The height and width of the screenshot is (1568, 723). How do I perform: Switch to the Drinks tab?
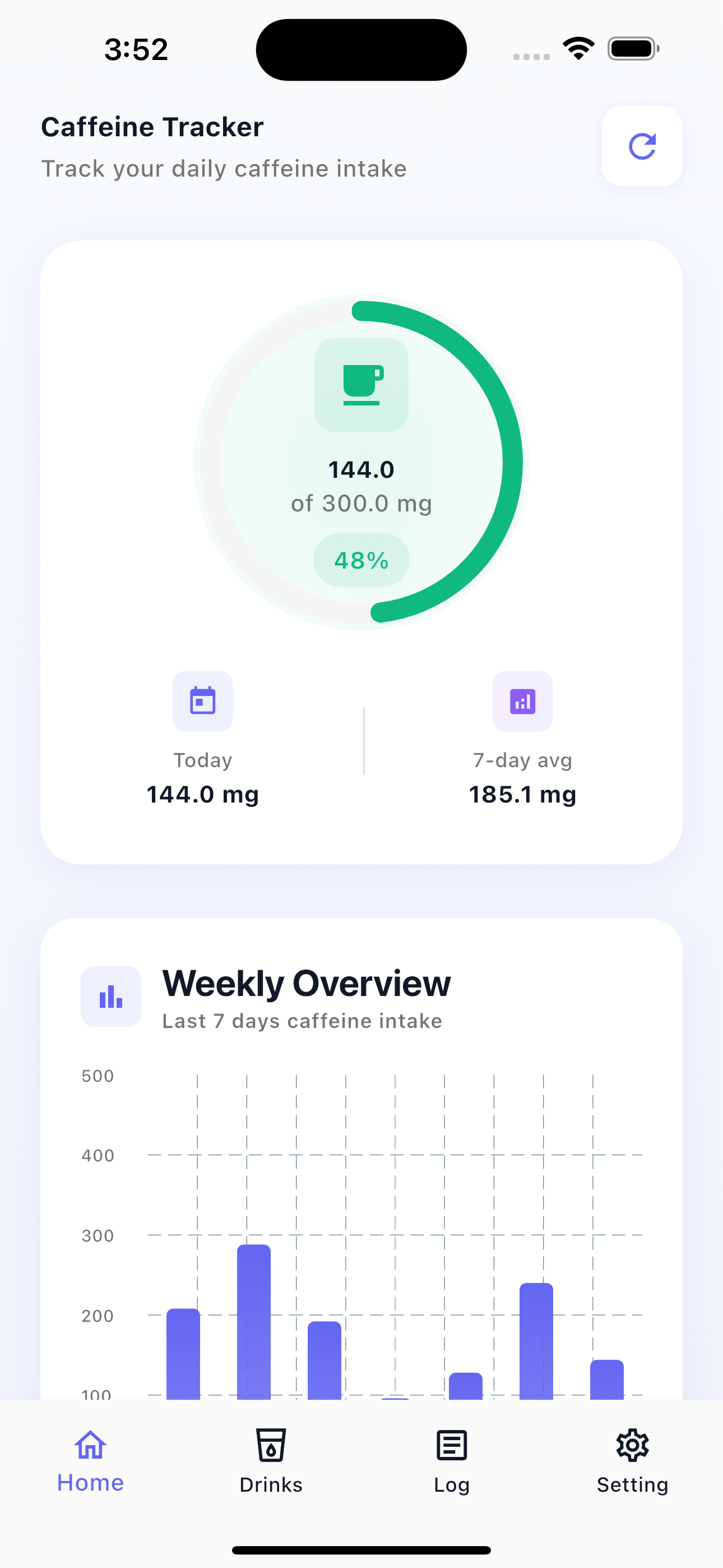(x=271, y=1464)
